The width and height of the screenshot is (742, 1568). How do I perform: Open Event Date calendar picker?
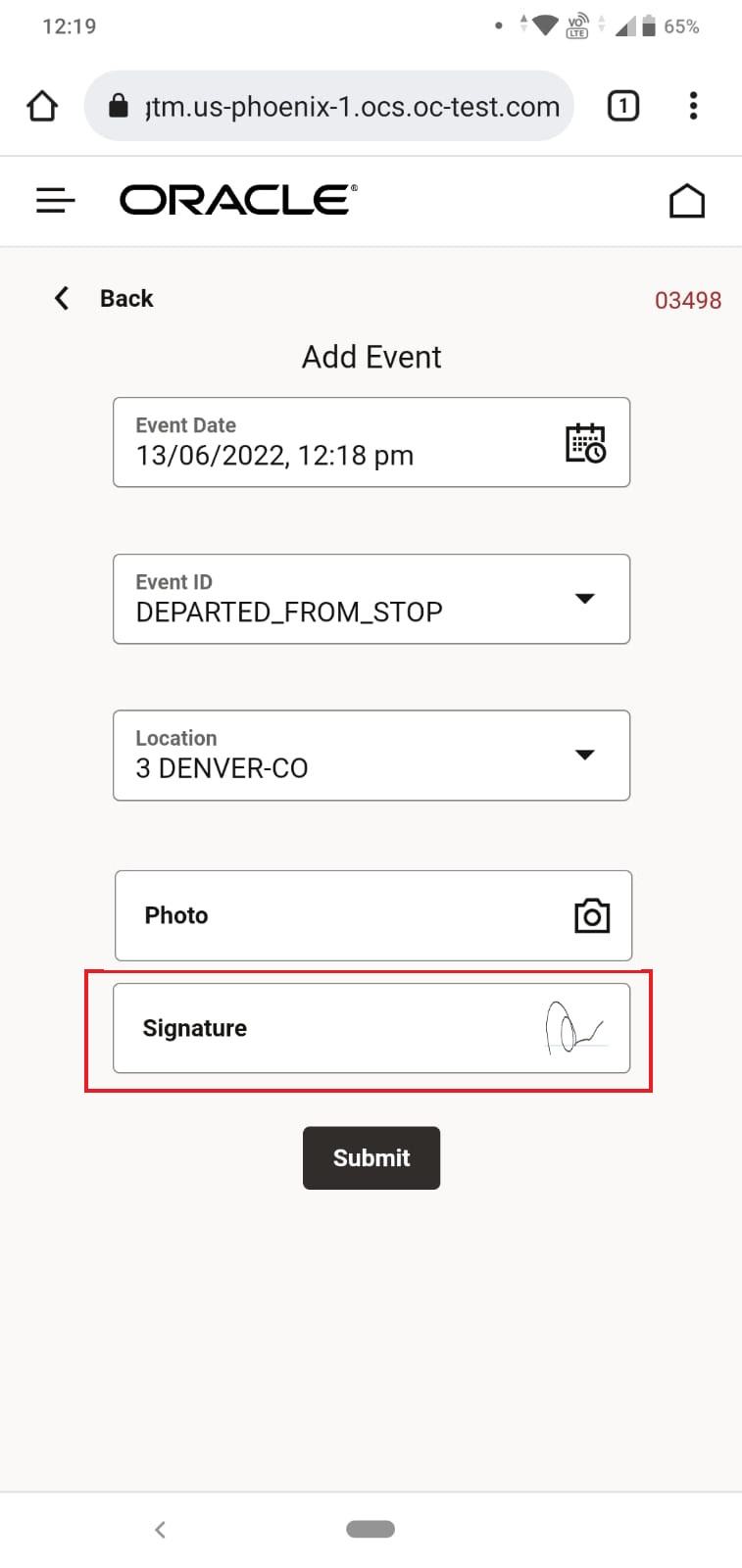pos(585,443)
